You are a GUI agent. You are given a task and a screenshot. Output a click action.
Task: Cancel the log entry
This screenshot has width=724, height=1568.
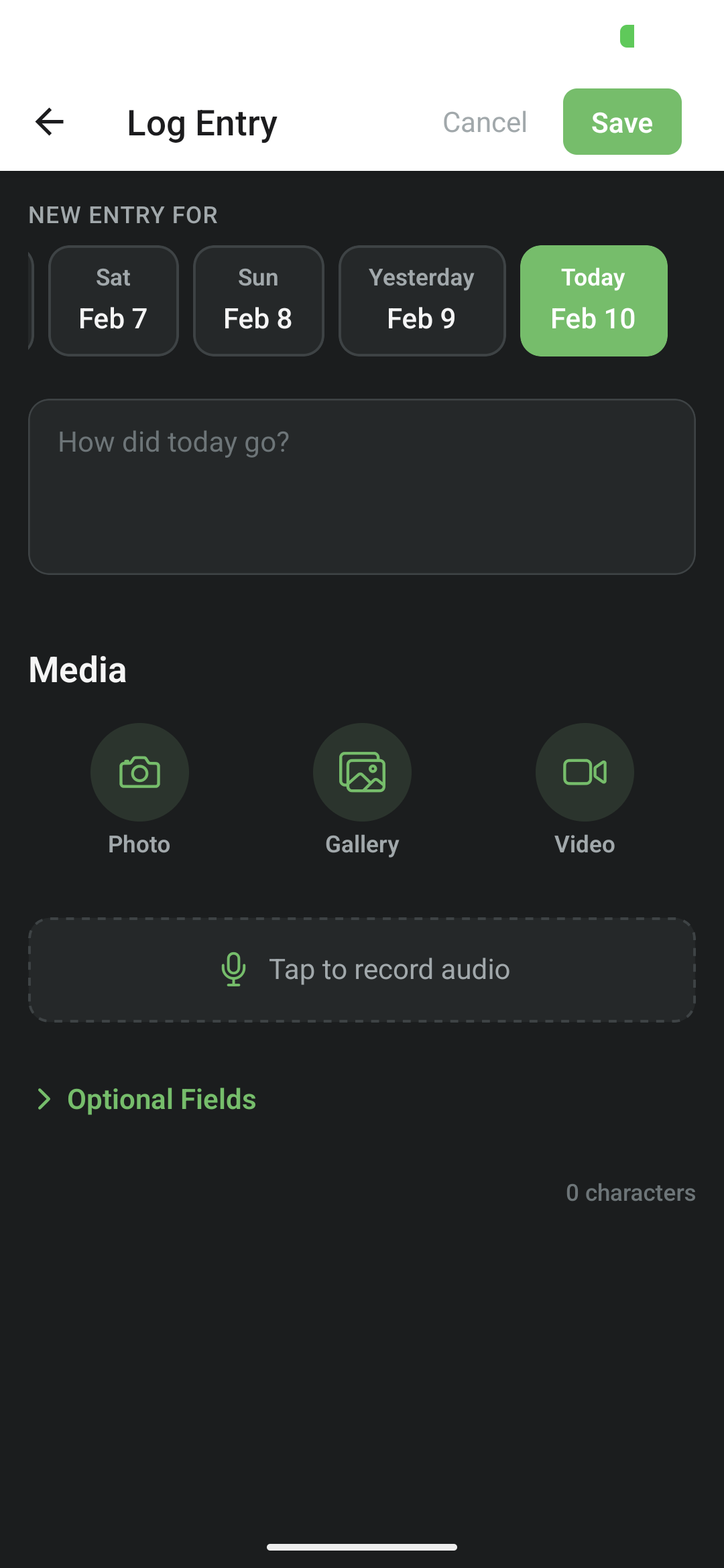[485, 122]
